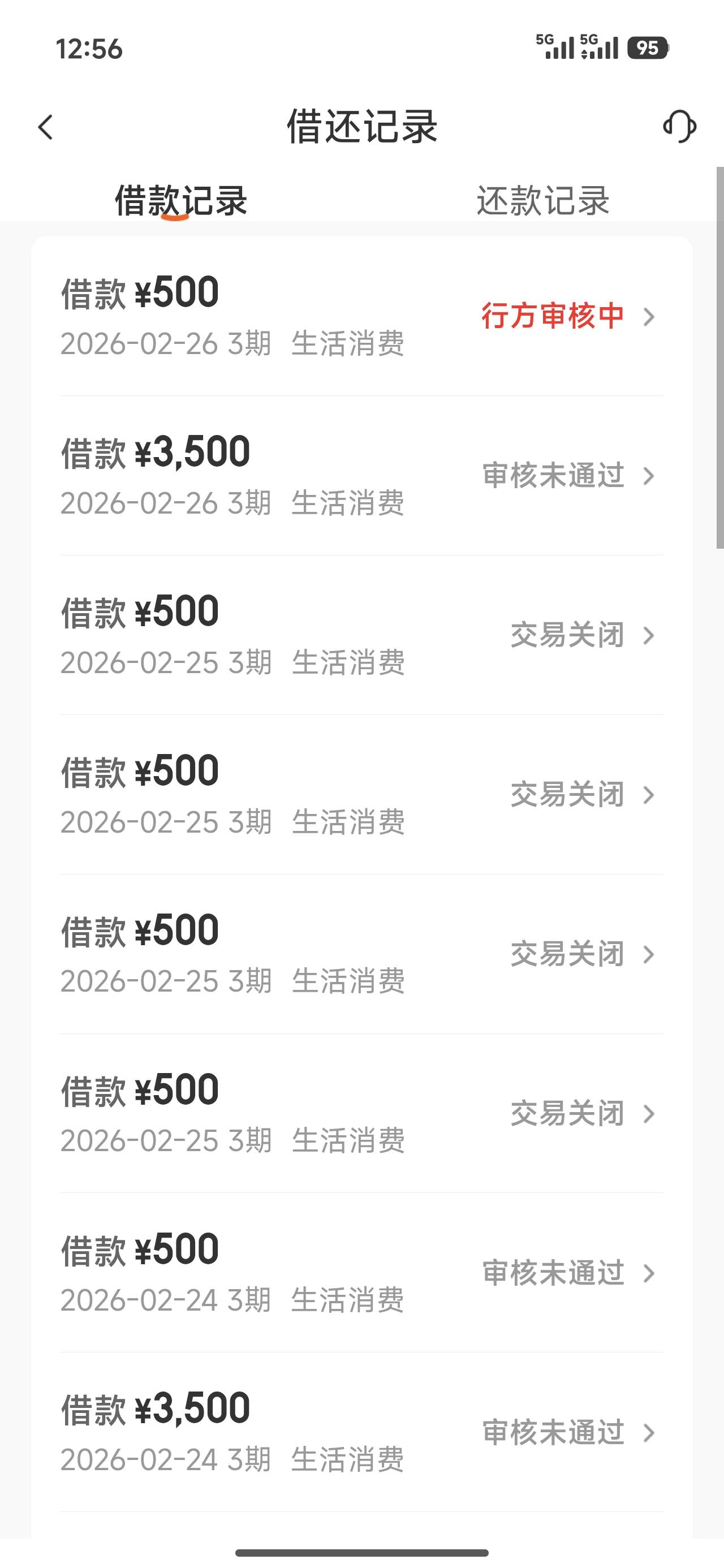Show details of ¥3,500 loan from 2026-02-24
724x1568 pixels.
(361, 1433)
